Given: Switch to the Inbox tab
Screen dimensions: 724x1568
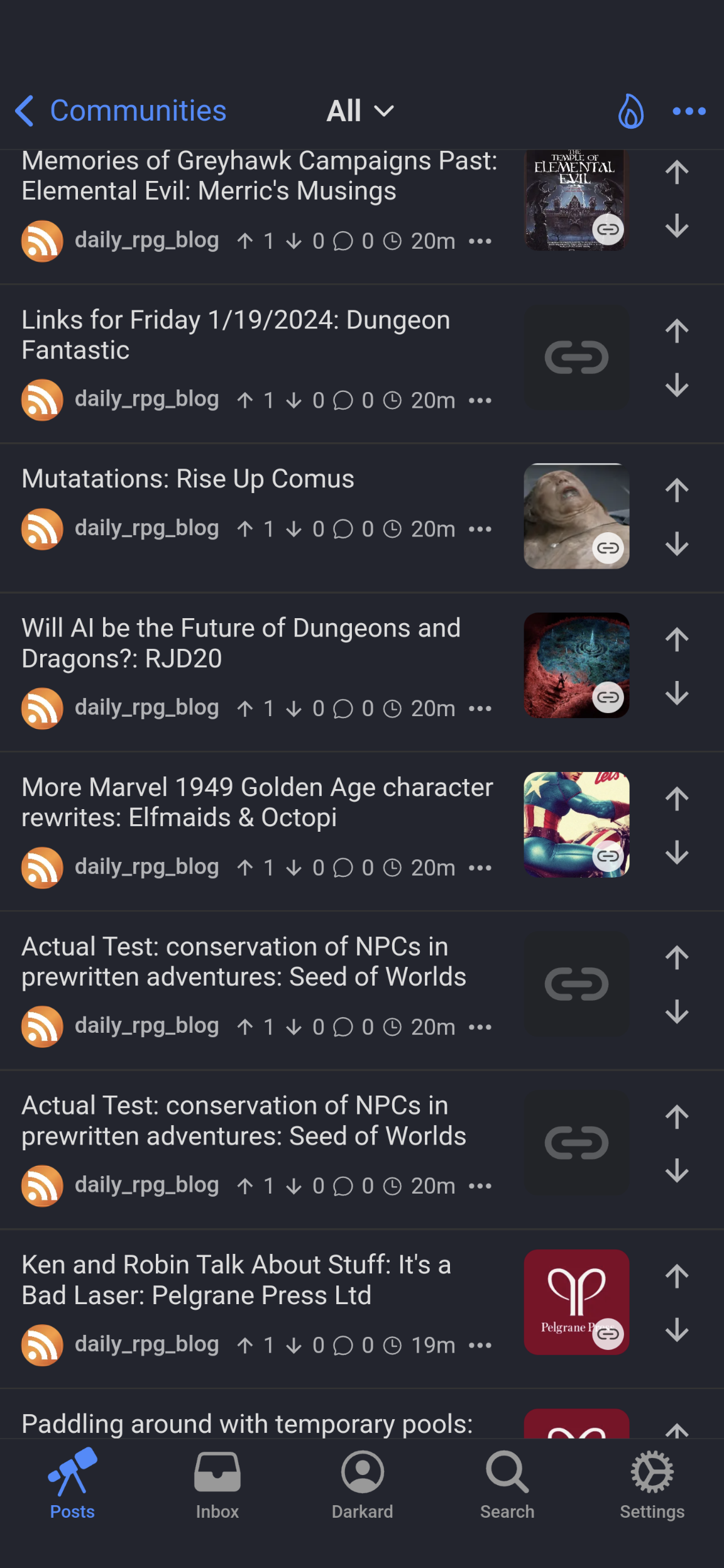Looking at the screenshot, I should pos(217,1484).
